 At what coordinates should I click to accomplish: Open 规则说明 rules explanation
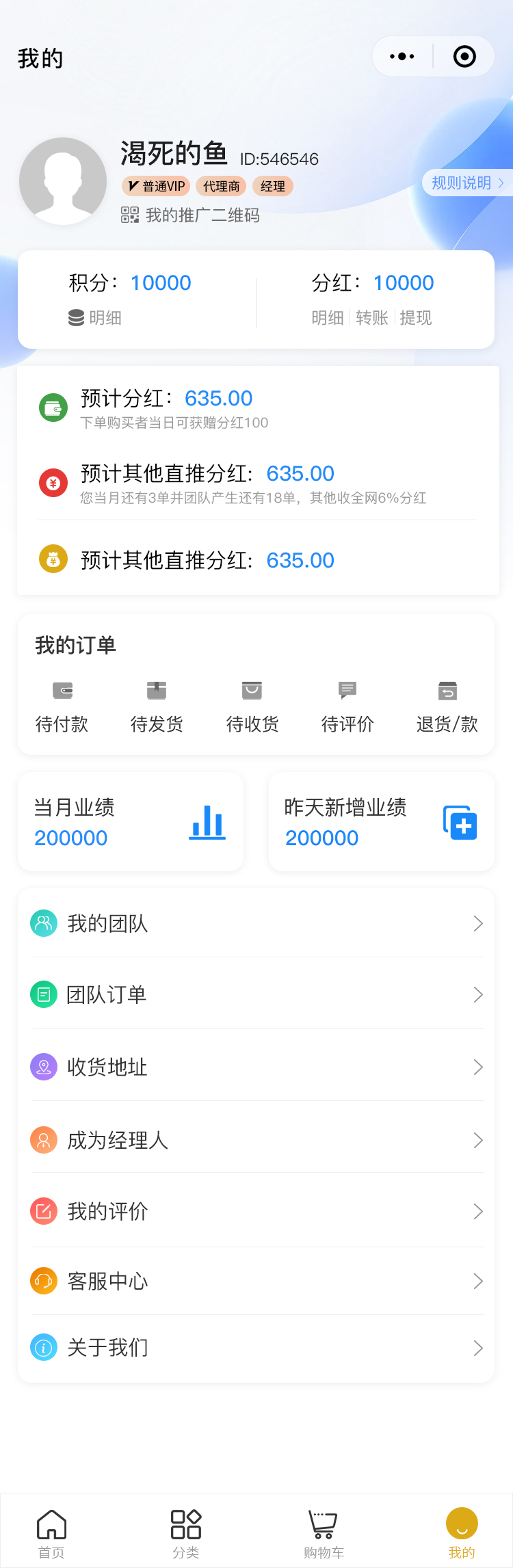click(467, 183)
